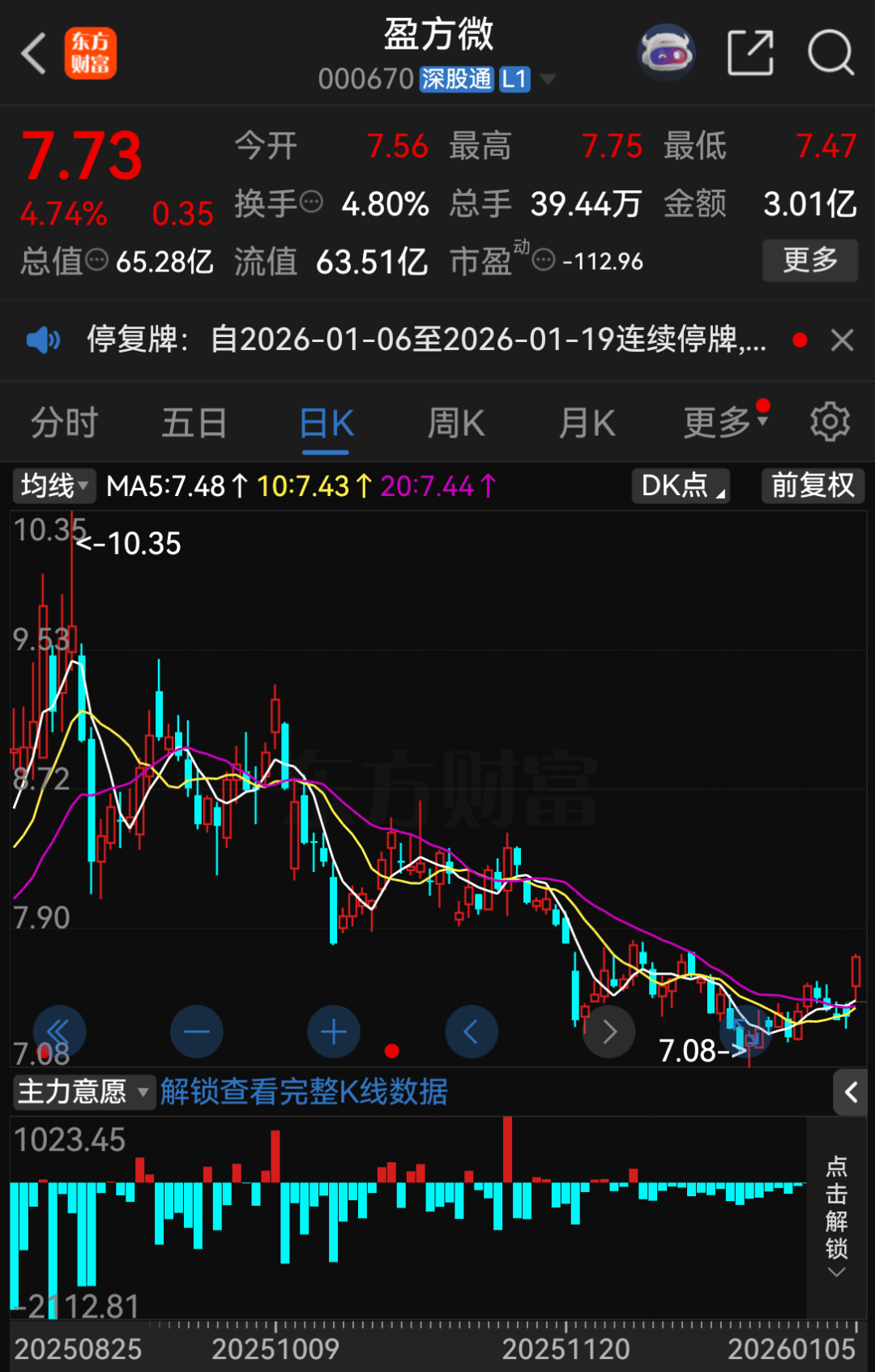Expand the 深股通 L1 chevron
875x1372 pixels.
click(548, 79)
